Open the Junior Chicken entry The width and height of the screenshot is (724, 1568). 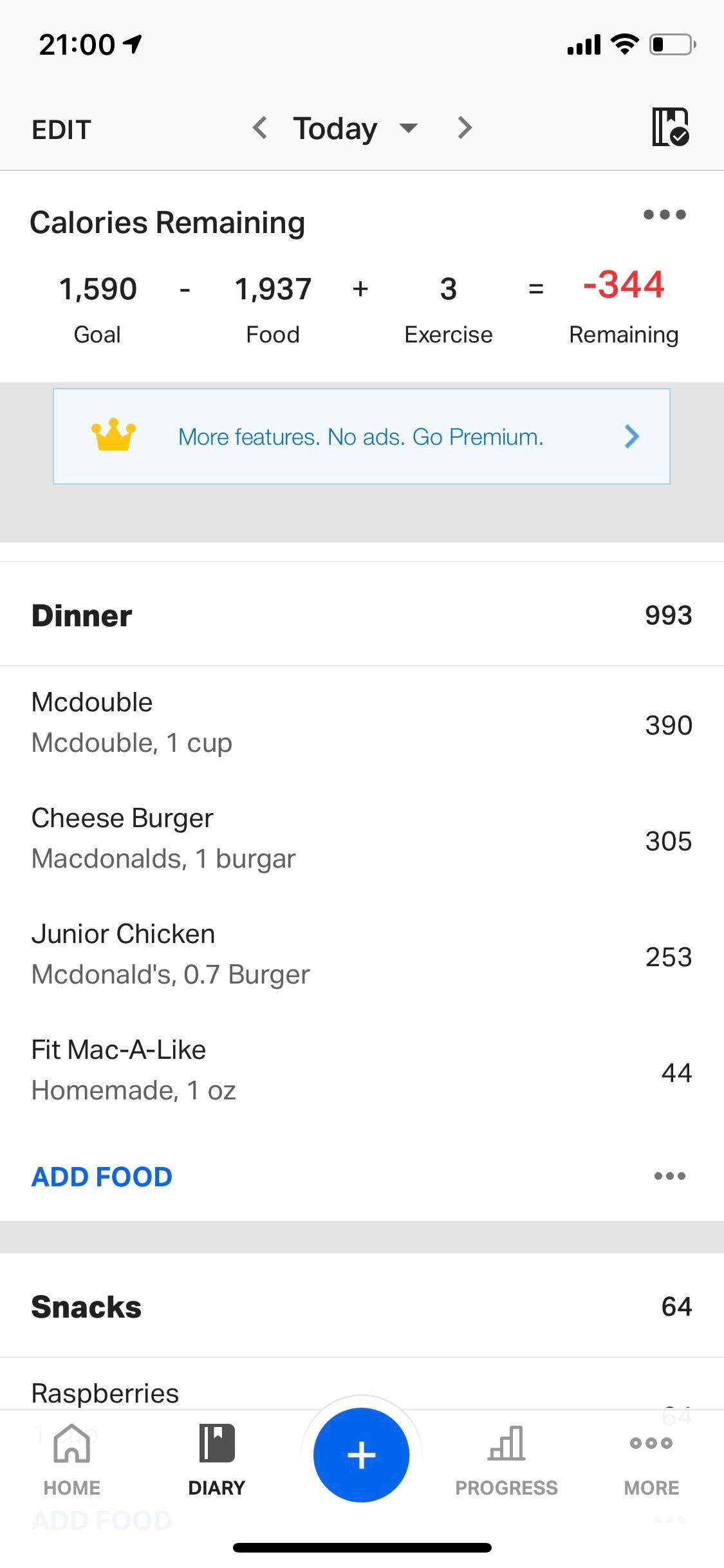361,955
